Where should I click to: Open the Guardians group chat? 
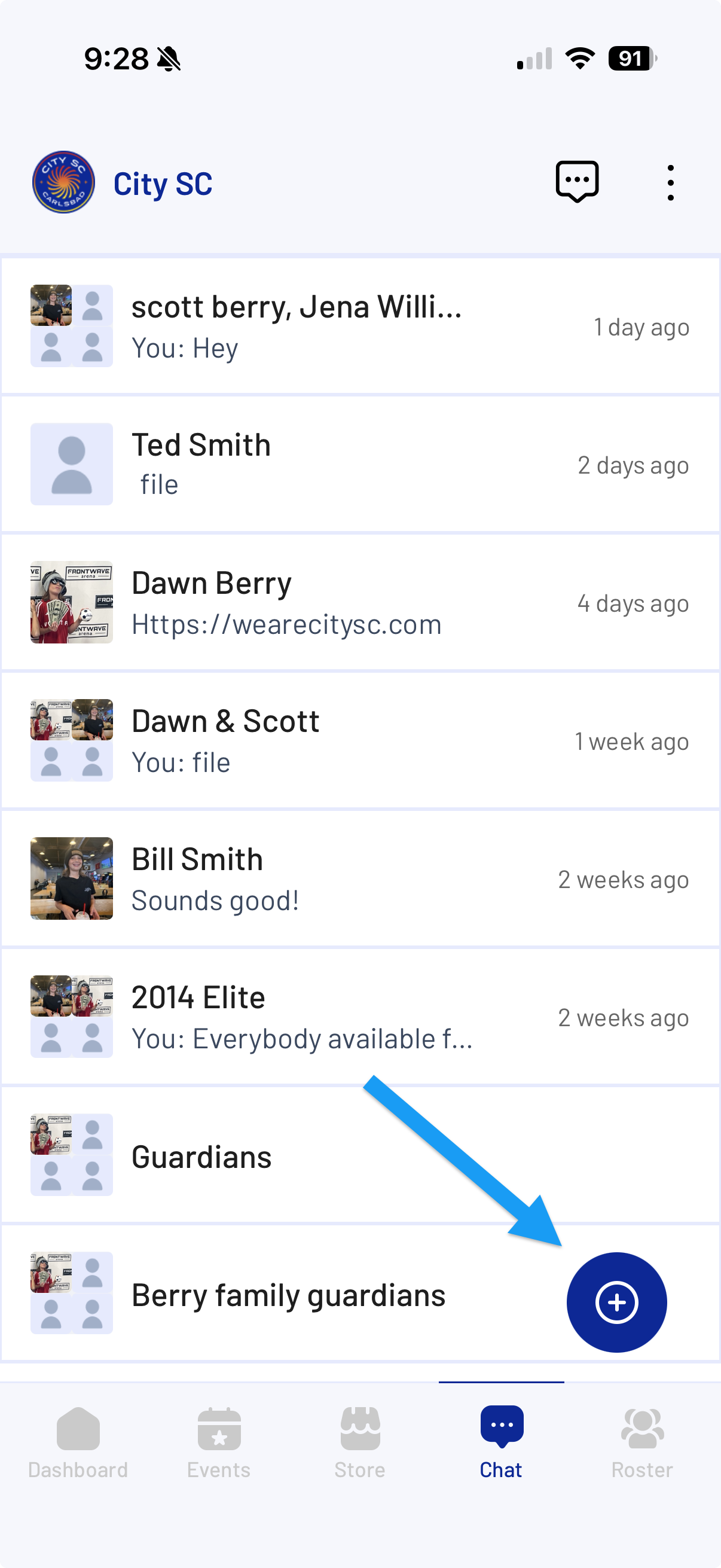(359, 1155)
